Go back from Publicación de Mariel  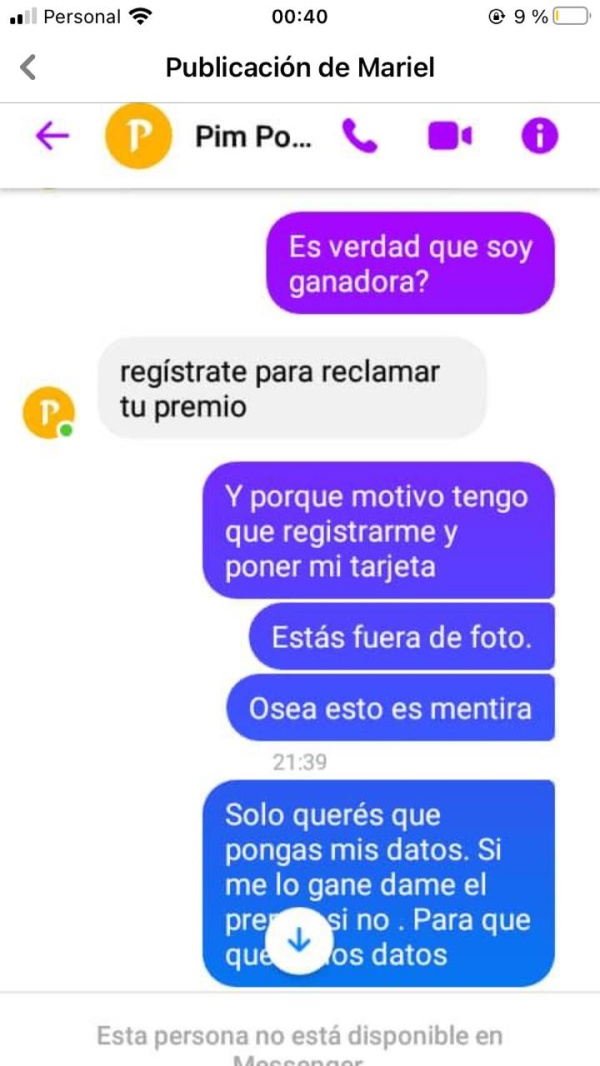27,68
